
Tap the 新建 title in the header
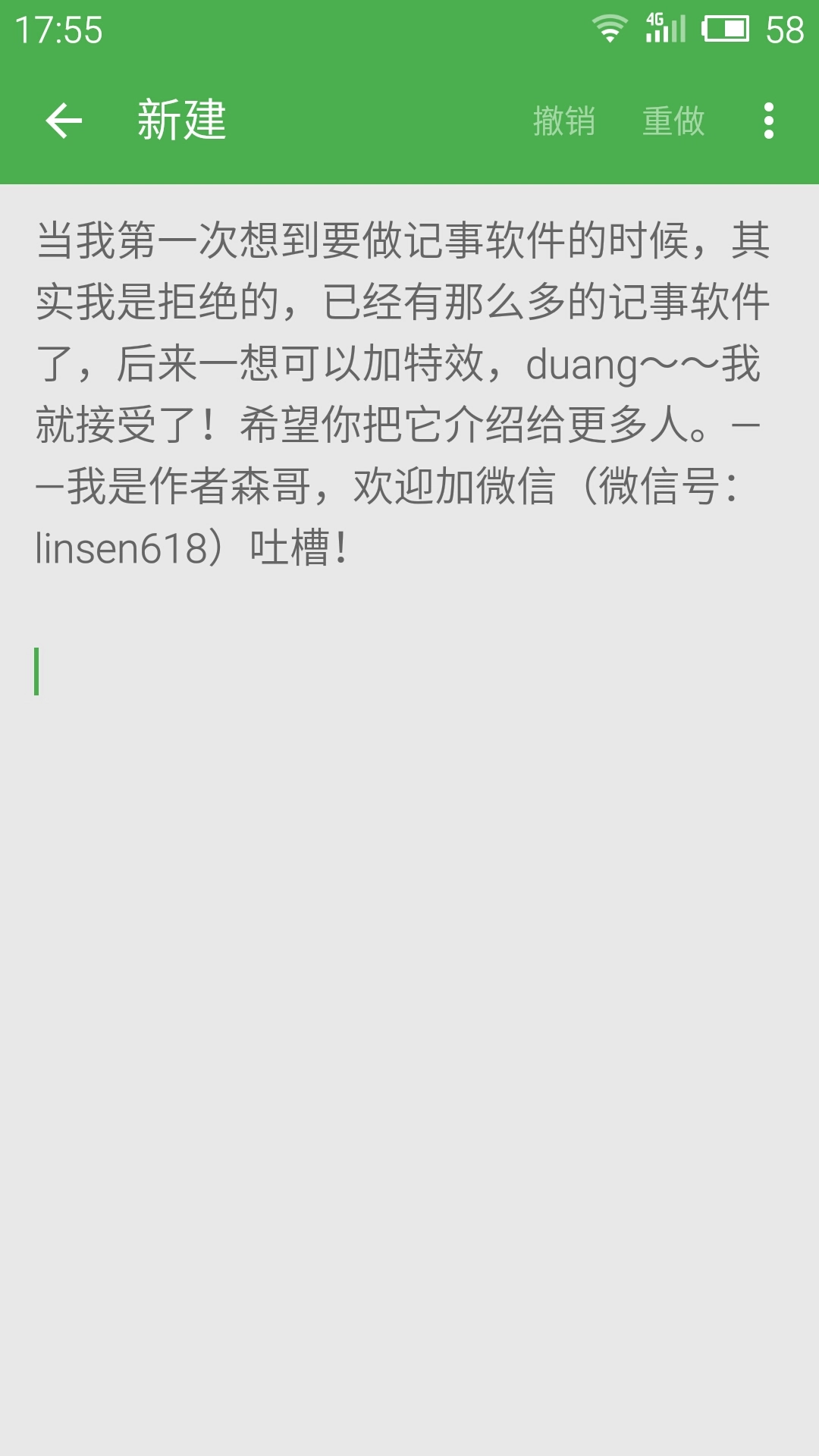pyautogui.click(x=180, y=120)
